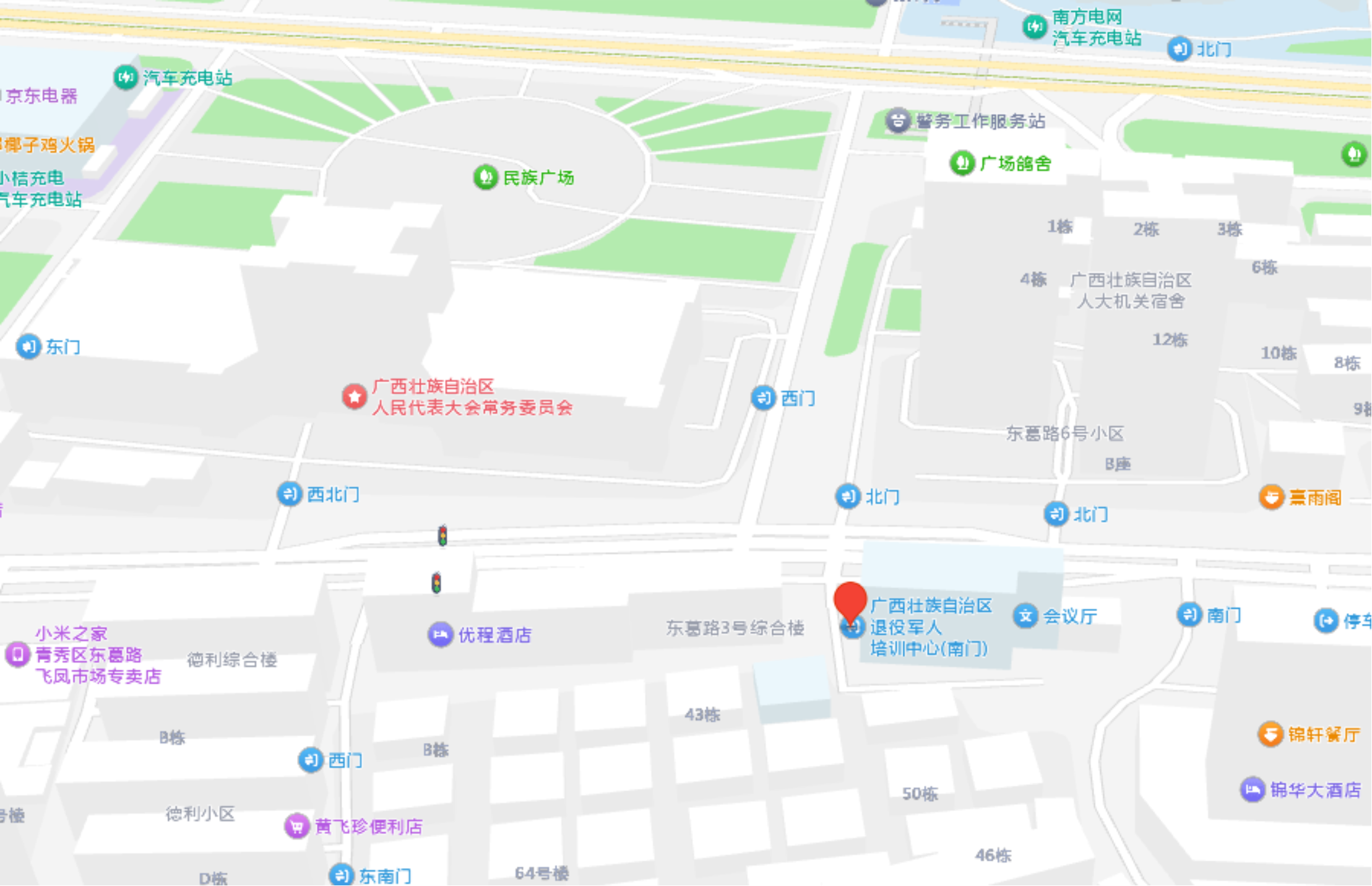The width and height of the screenshot is (1372, 886).
Task: Tap the 西北门 entrance marker
Action: pyautogui.click(x=289, y=494)
